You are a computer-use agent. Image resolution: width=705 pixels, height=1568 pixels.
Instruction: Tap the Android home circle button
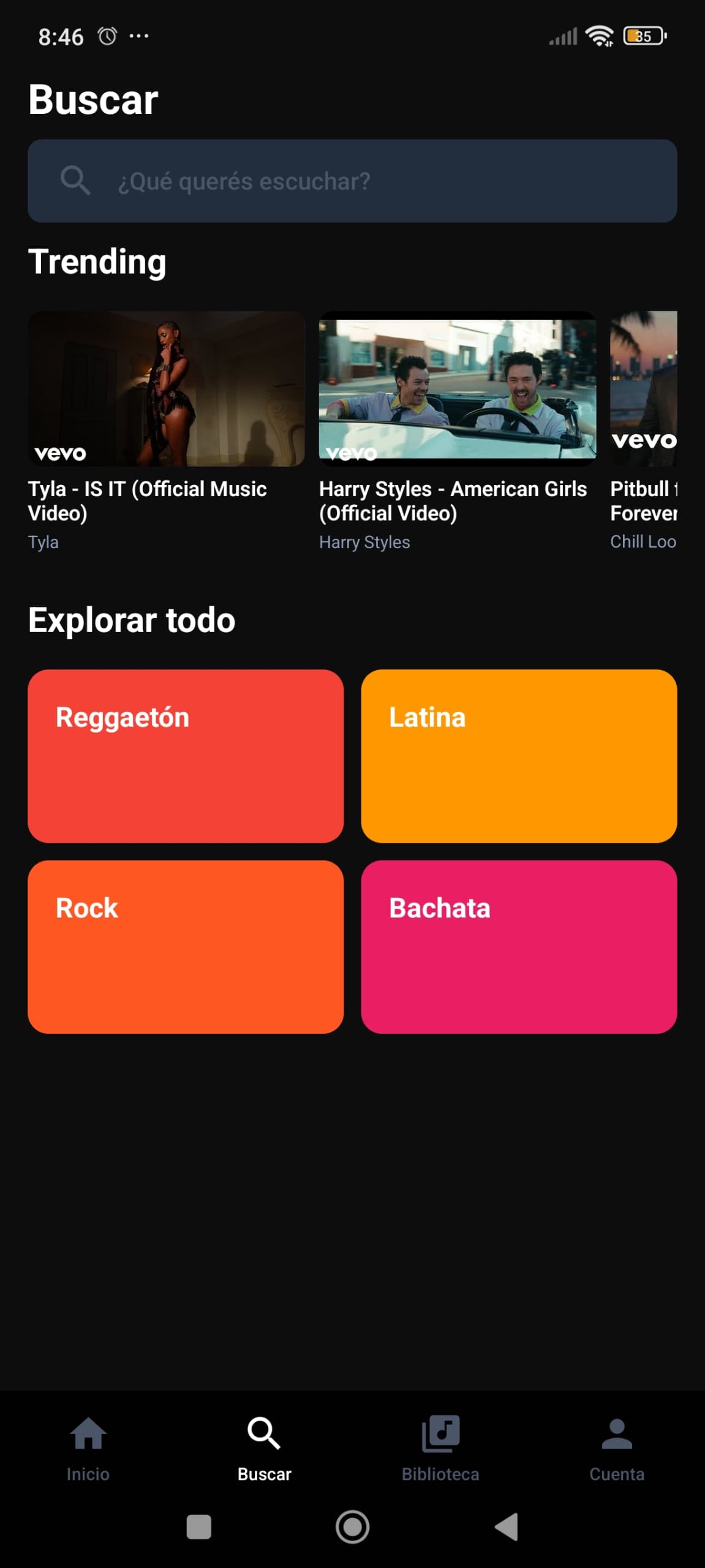click(352, 1527)
